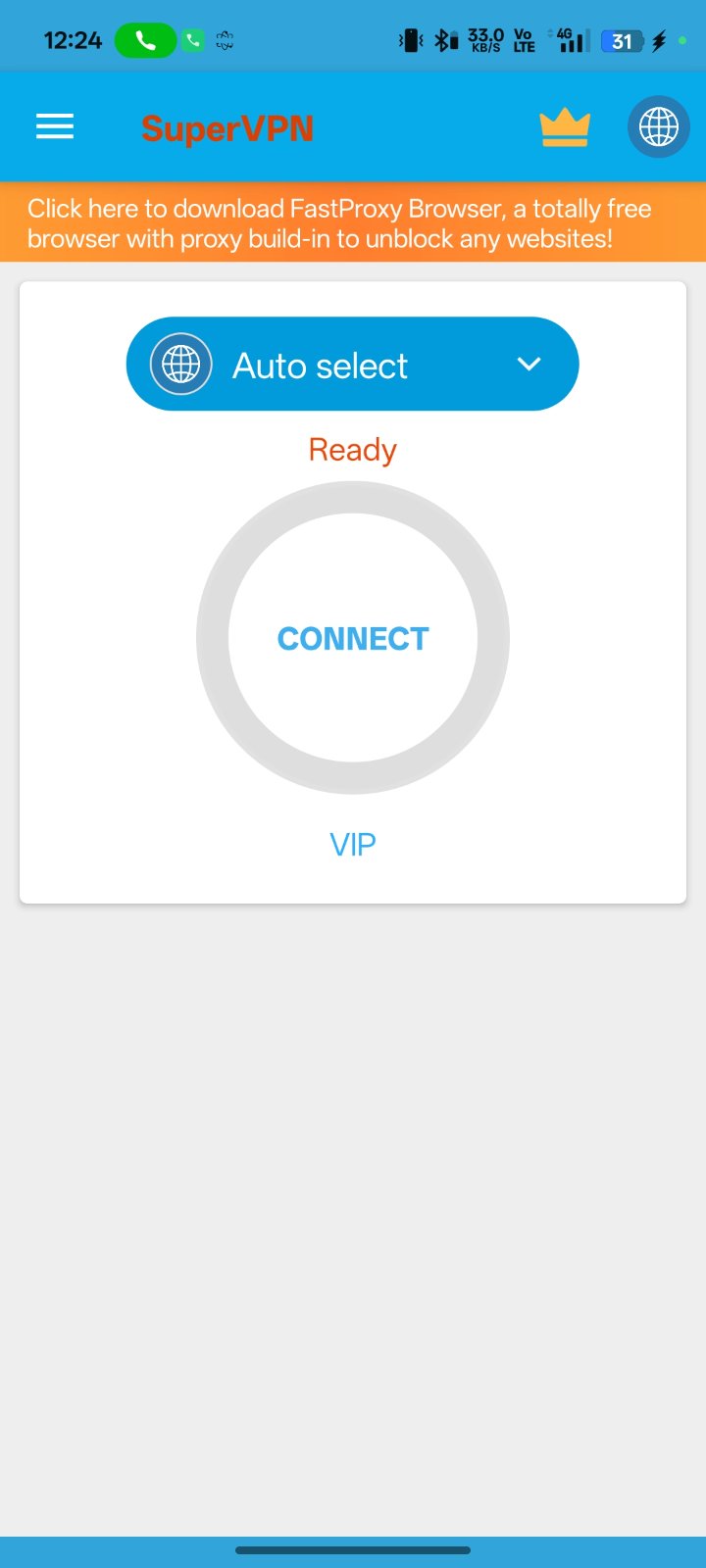Open the VIP crown icon
The image size is (706, 1568).
[x=565, y=128]
